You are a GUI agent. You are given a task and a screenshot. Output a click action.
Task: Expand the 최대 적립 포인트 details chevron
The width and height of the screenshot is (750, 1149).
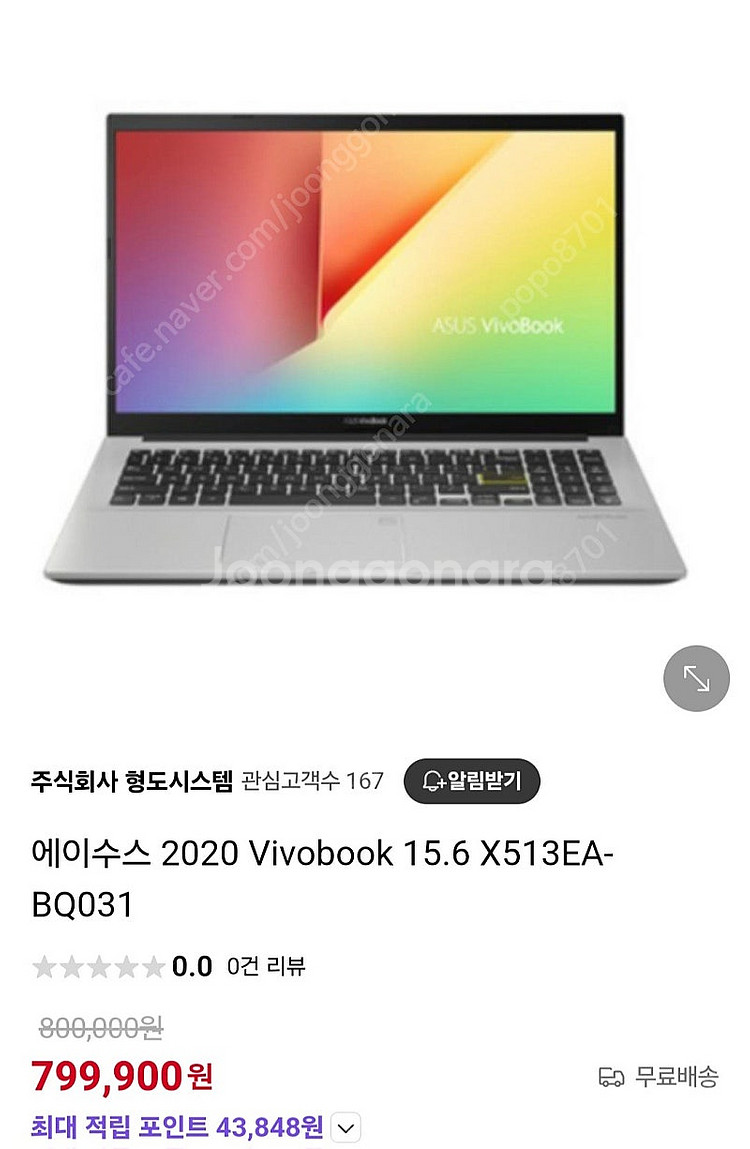tap(346, 1130)
